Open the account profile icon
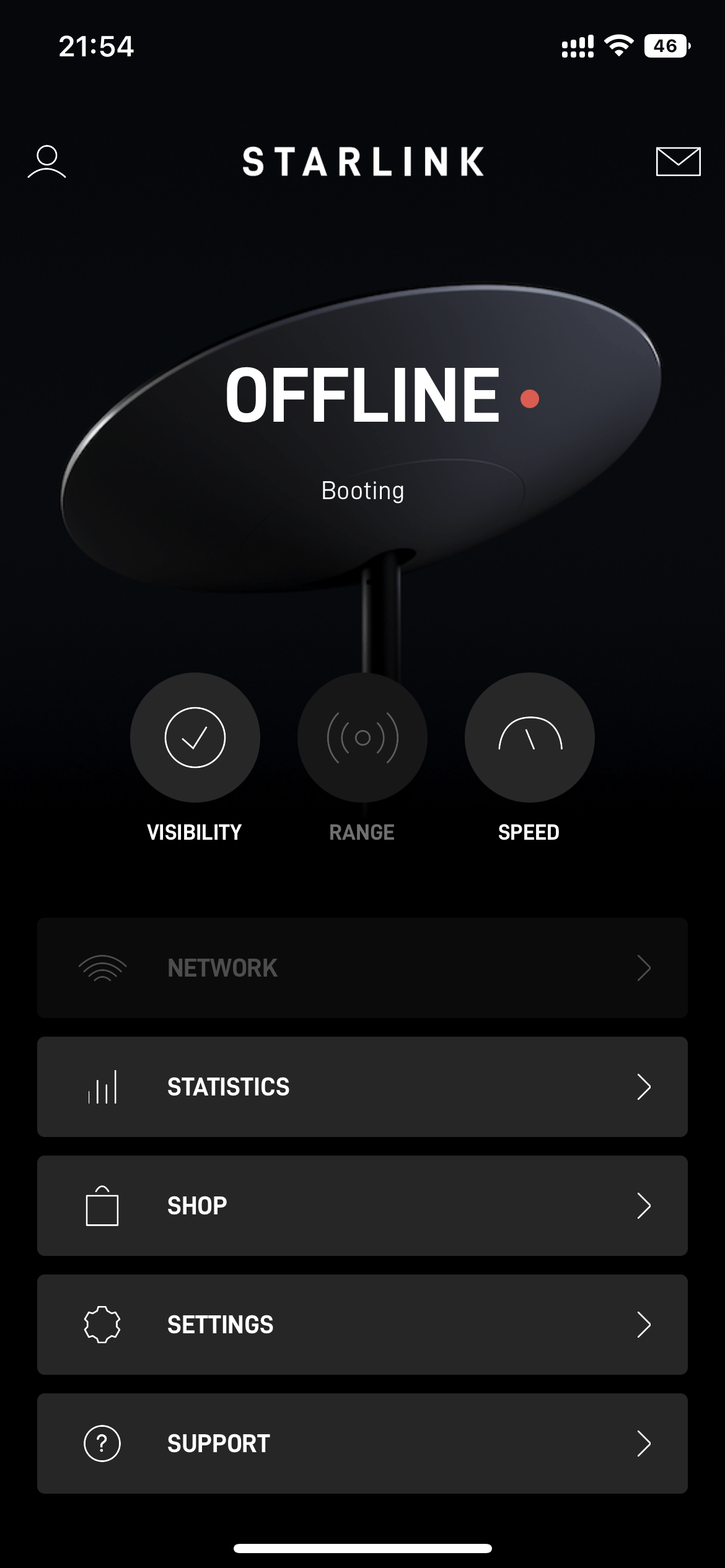Image resolution: width=725 pixels, height=1568 pixels. [47, 162]
